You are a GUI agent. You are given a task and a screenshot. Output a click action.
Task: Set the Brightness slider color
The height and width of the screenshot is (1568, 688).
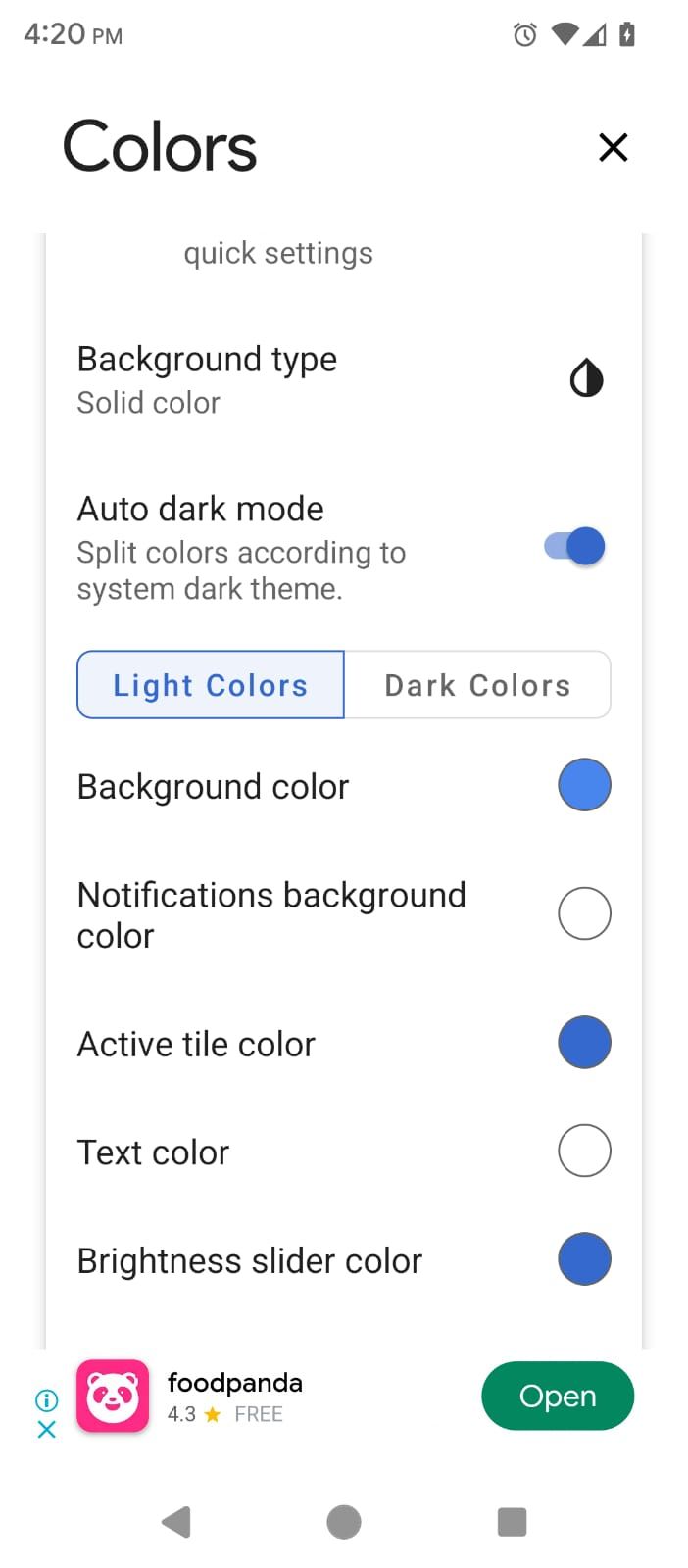(584, 1259)
